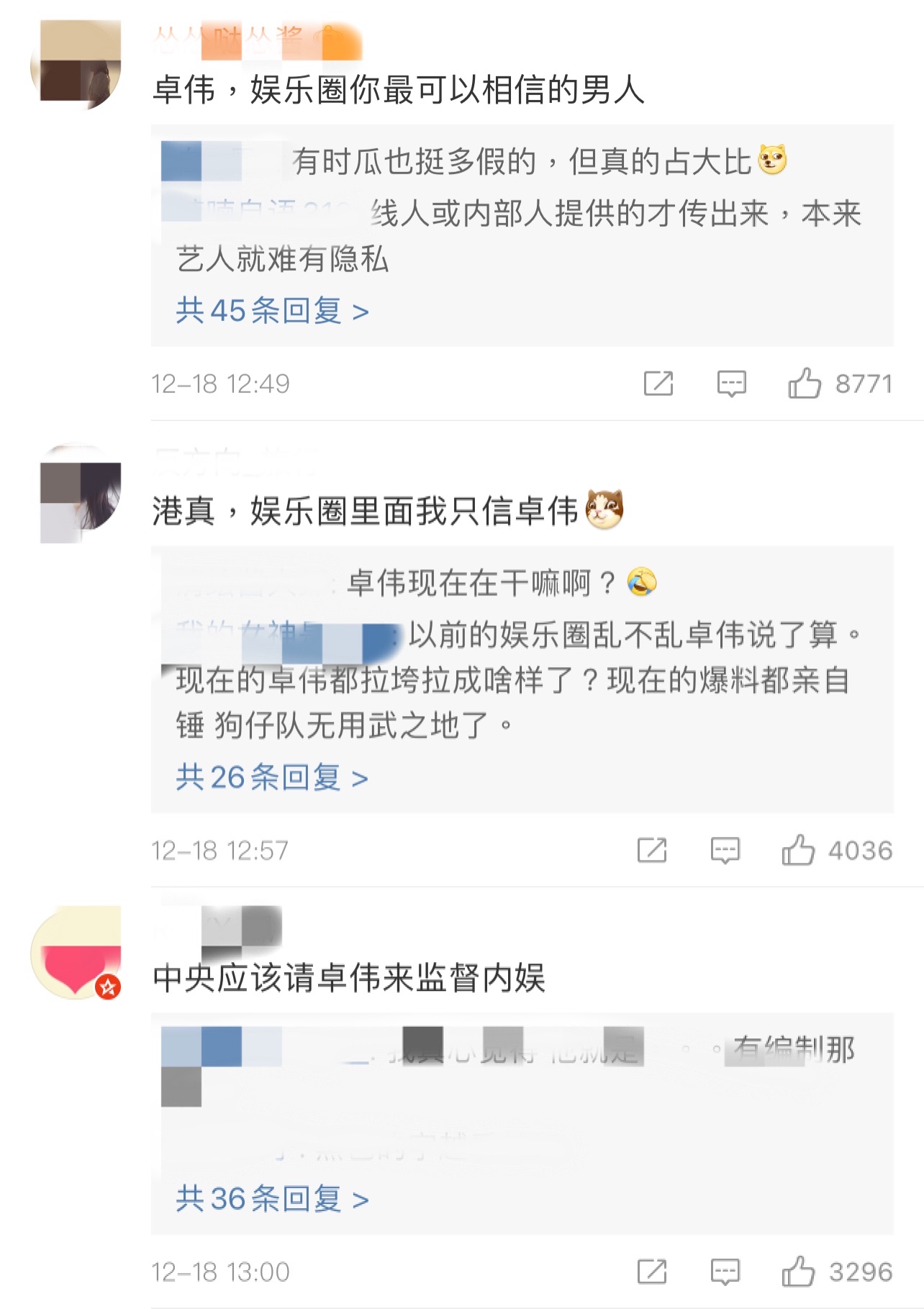This screenshot has height=1309, width=924.
Task: Open avatar of 卓伟，娱乐圈你最可以相信的男人 commenter
Action: 76,64
